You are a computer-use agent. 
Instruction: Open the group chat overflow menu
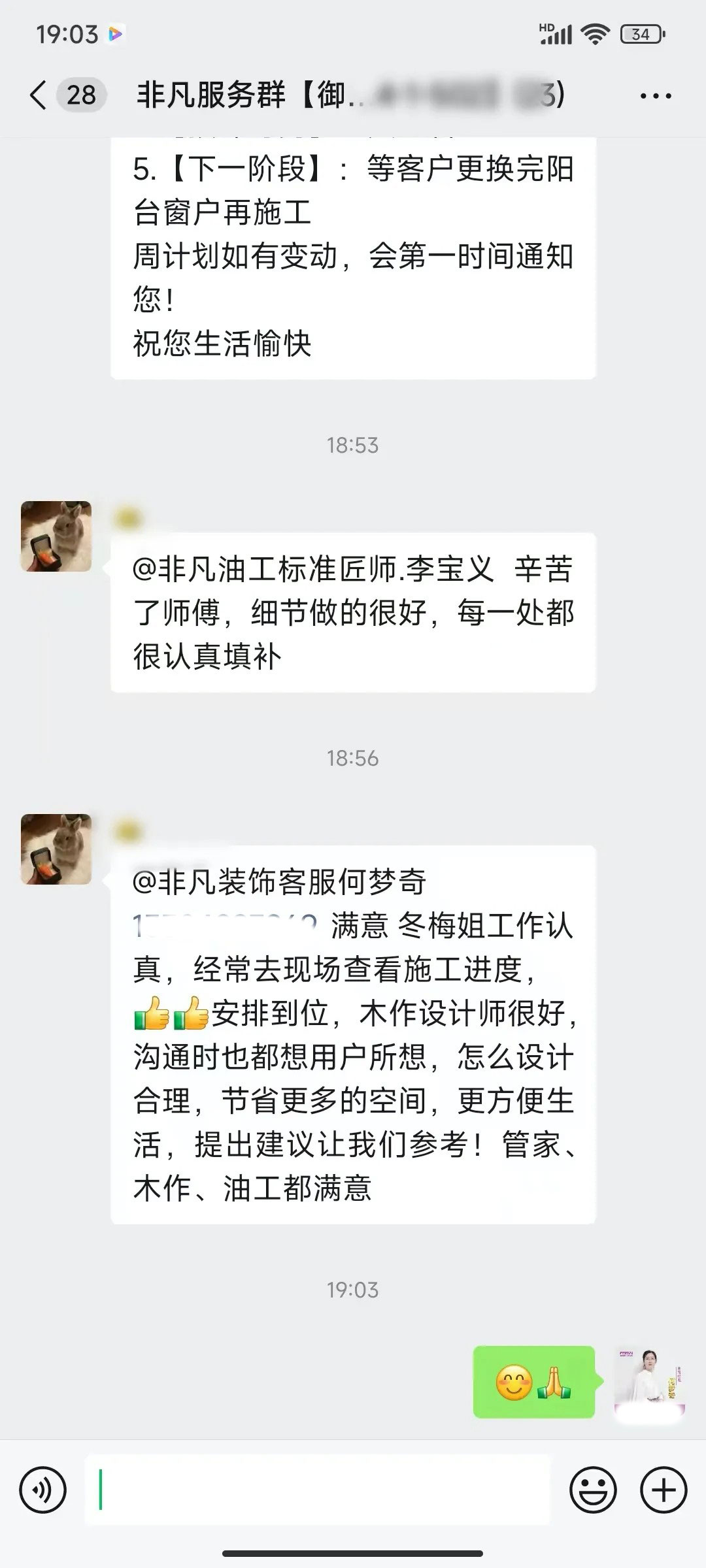coord(656,97)
